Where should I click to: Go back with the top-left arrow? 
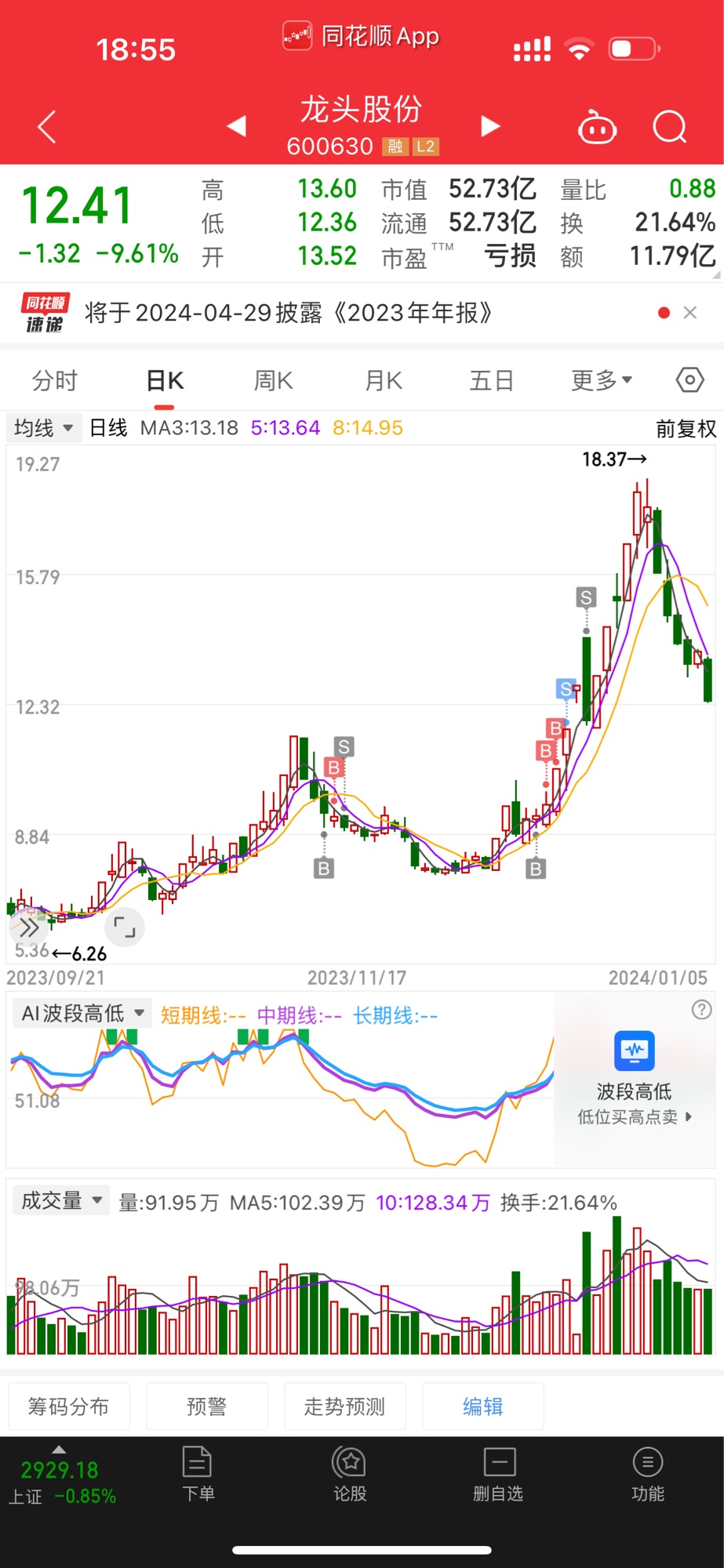pos(47,126)
